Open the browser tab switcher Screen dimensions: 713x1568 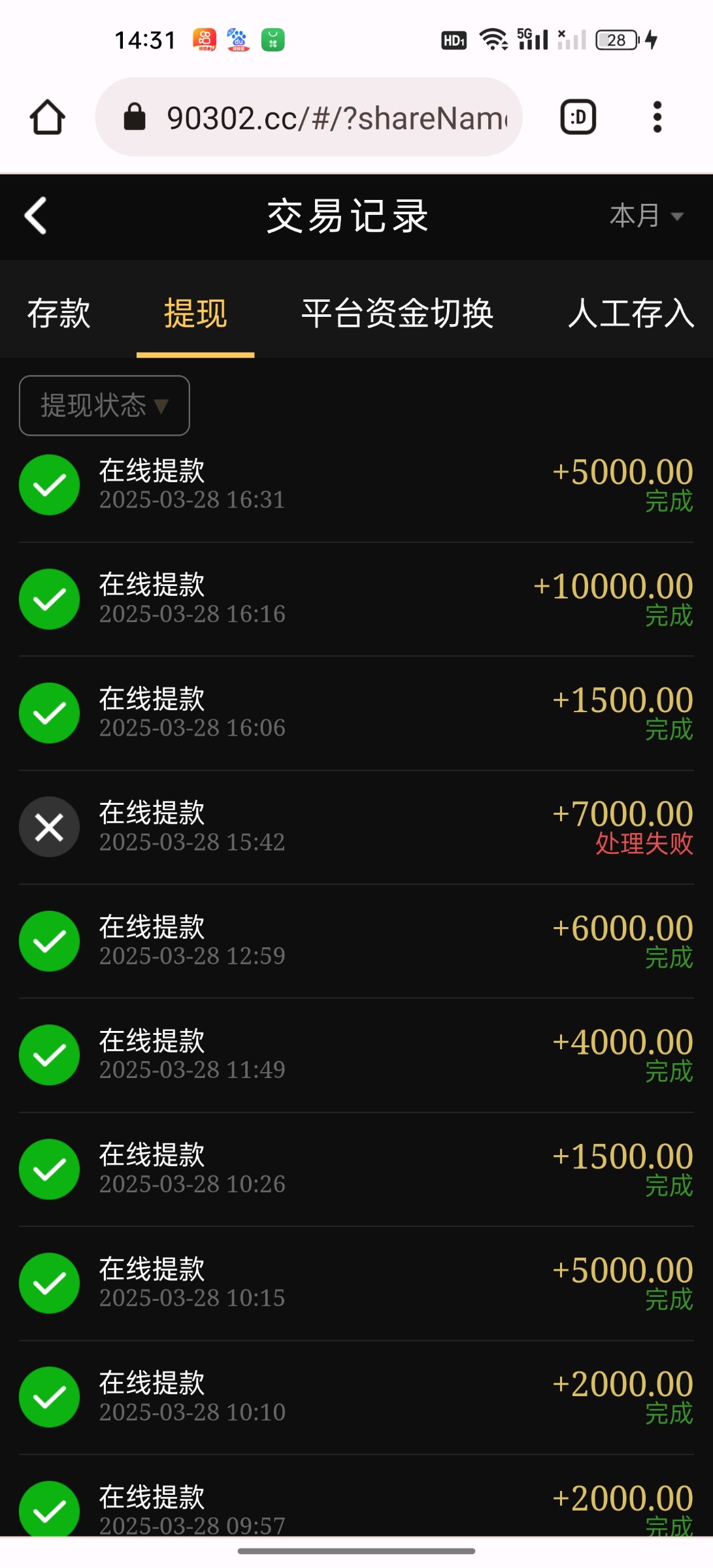coord(578,117)
